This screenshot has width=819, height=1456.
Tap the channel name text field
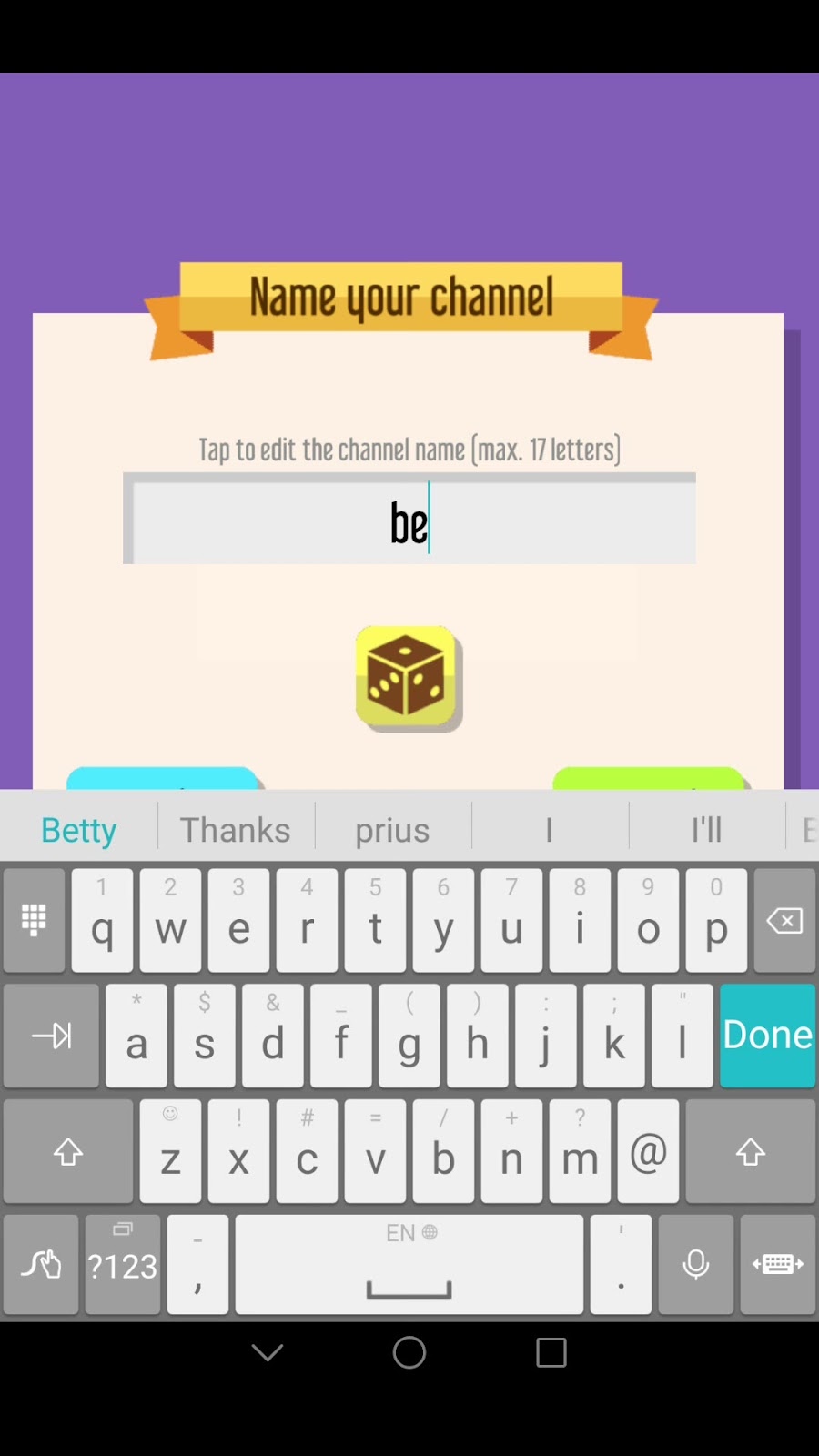409,521
